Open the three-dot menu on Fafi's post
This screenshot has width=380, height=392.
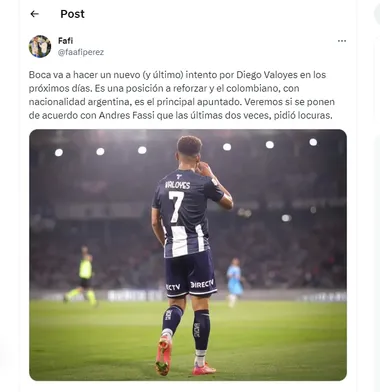point(342,41)
